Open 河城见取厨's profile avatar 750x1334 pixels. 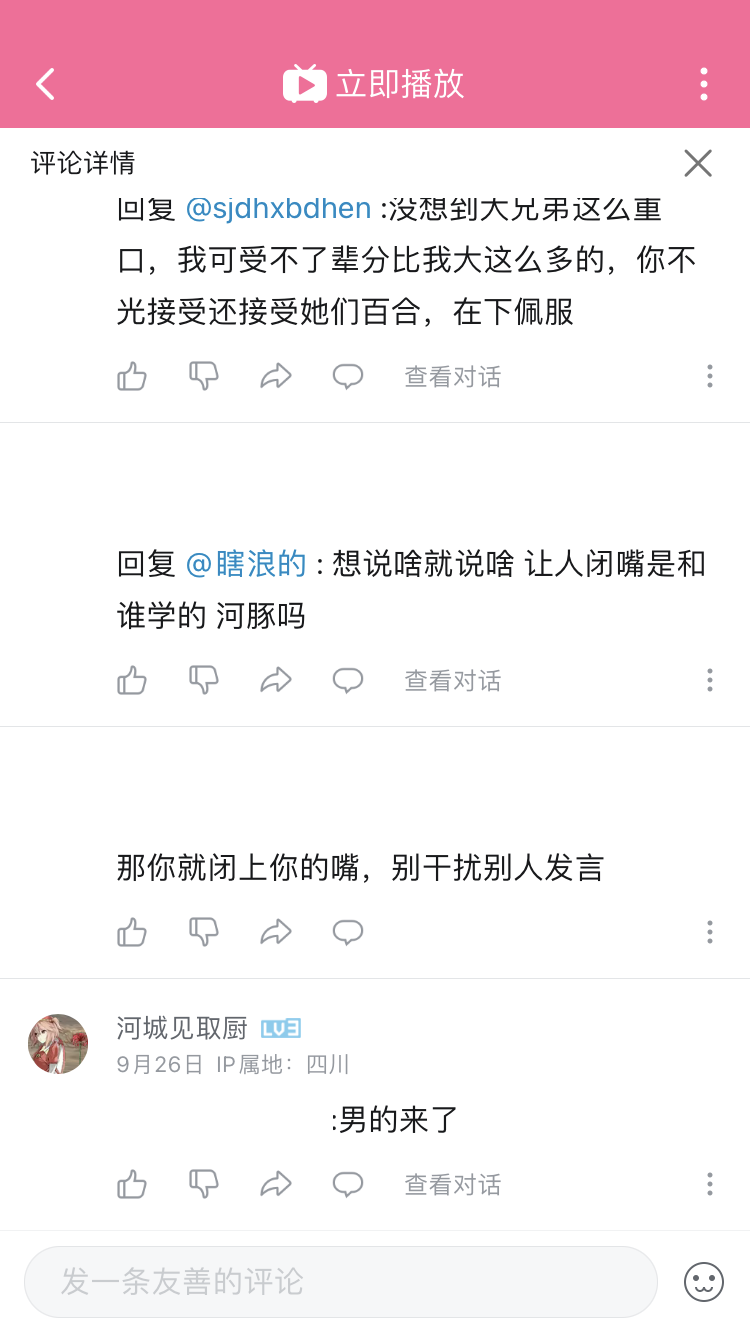pyautogui.click(x=58, y=1044)
